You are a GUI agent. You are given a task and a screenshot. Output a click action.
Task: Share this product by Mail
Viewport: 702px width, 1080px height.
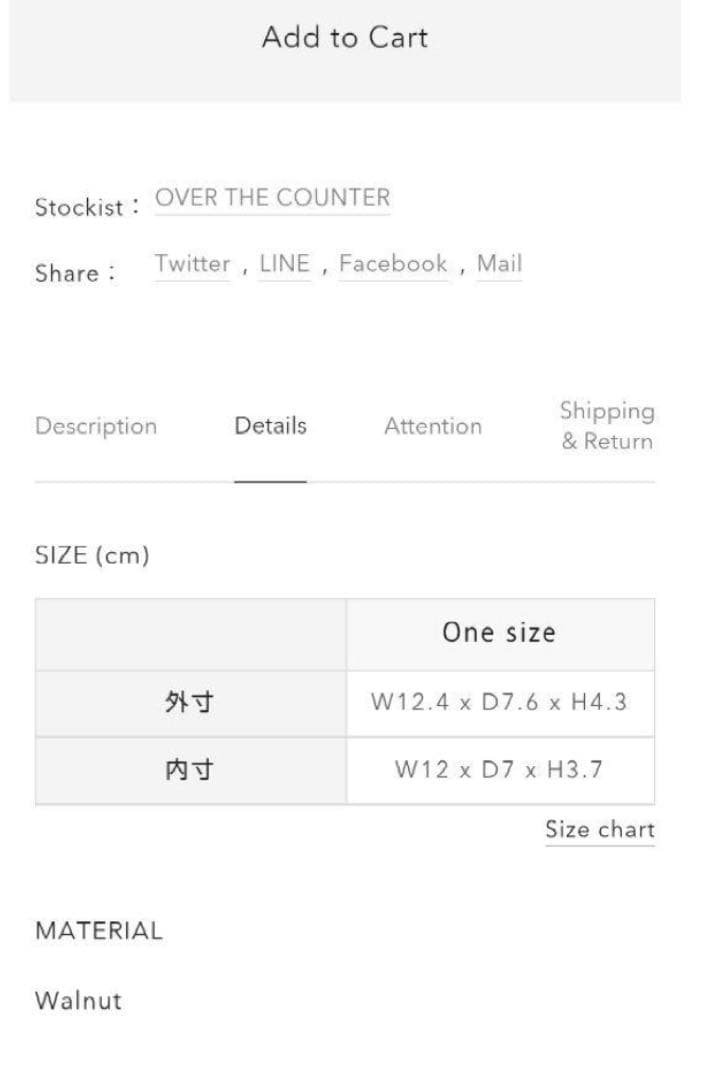pyautogui.click(x=499, y=264)
